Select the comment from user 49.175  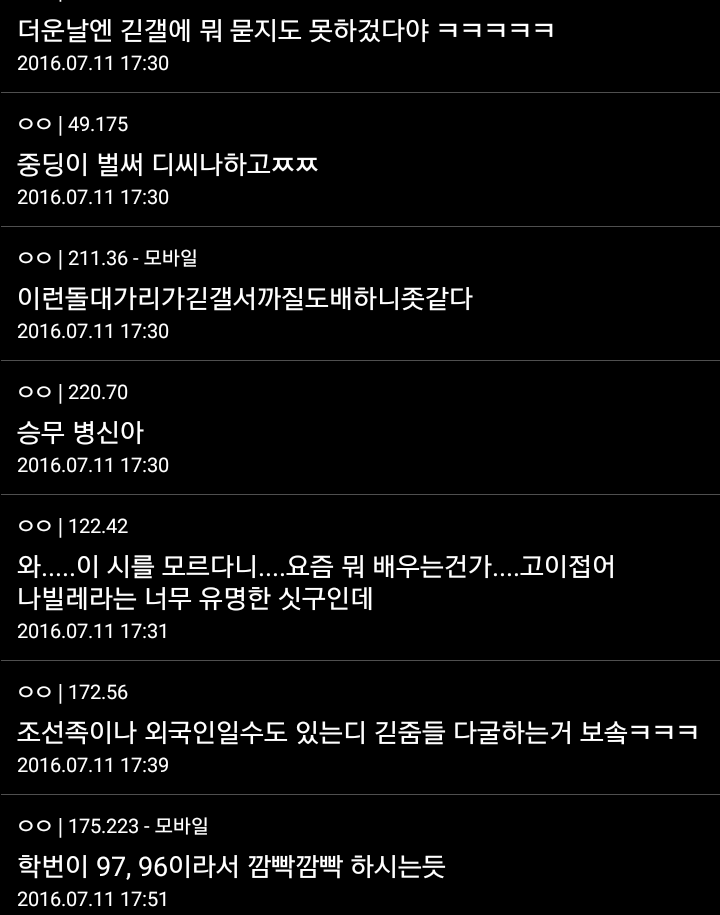[x=168, y=163]
